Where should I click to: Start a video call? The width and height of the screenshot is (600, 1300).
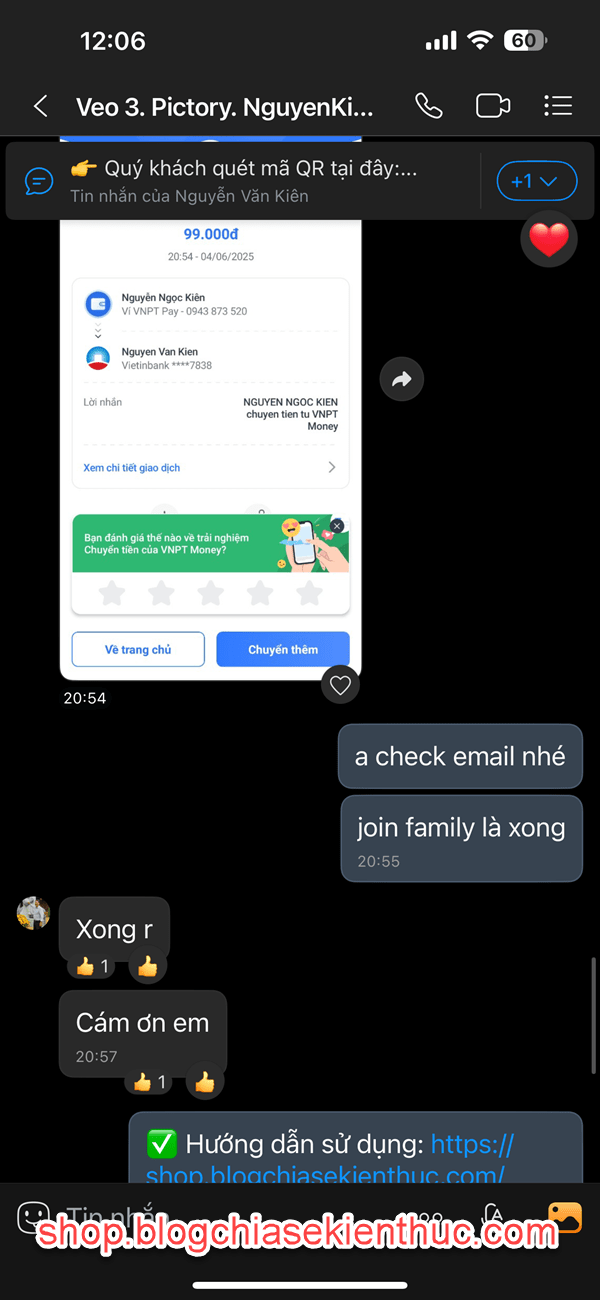pos(493,106)
